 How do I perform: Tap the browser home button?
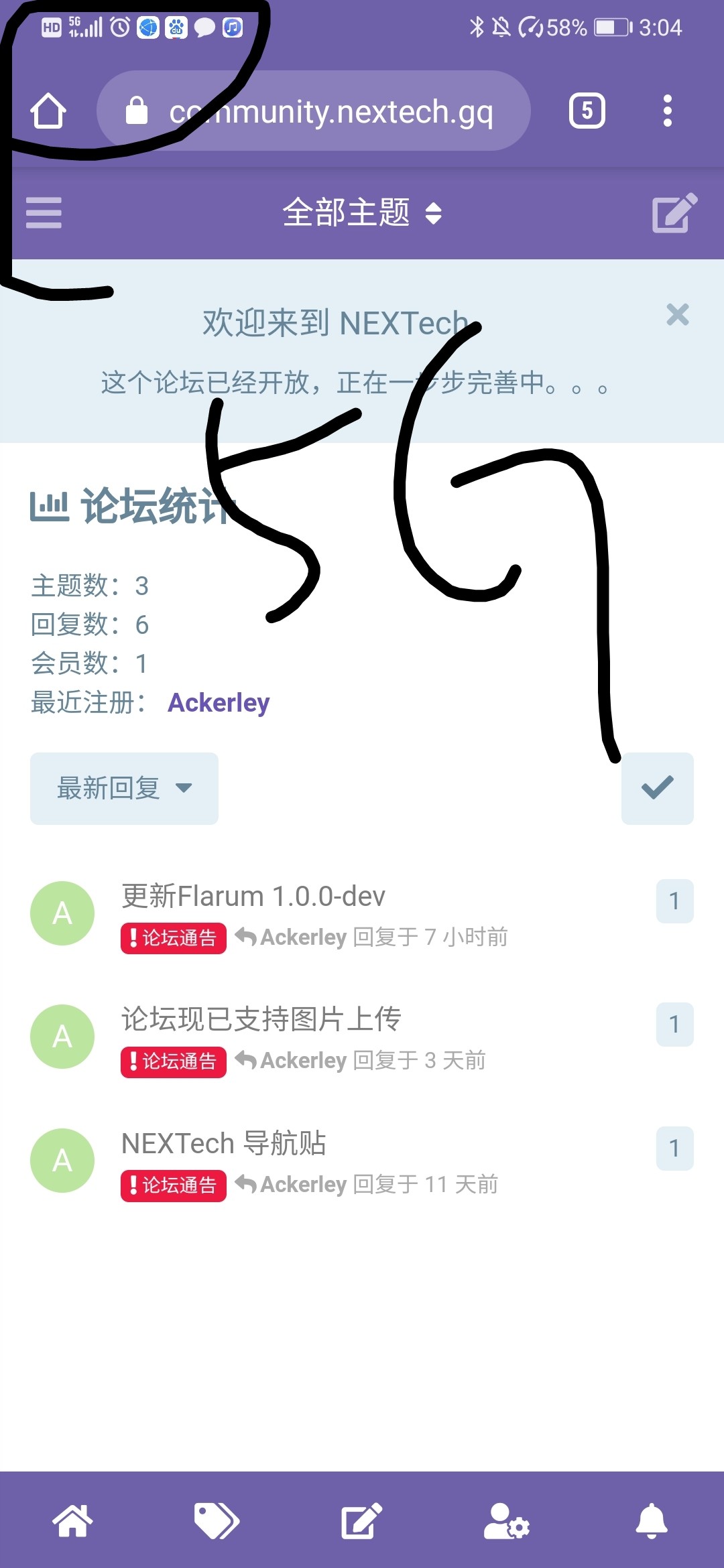[48, 111]
